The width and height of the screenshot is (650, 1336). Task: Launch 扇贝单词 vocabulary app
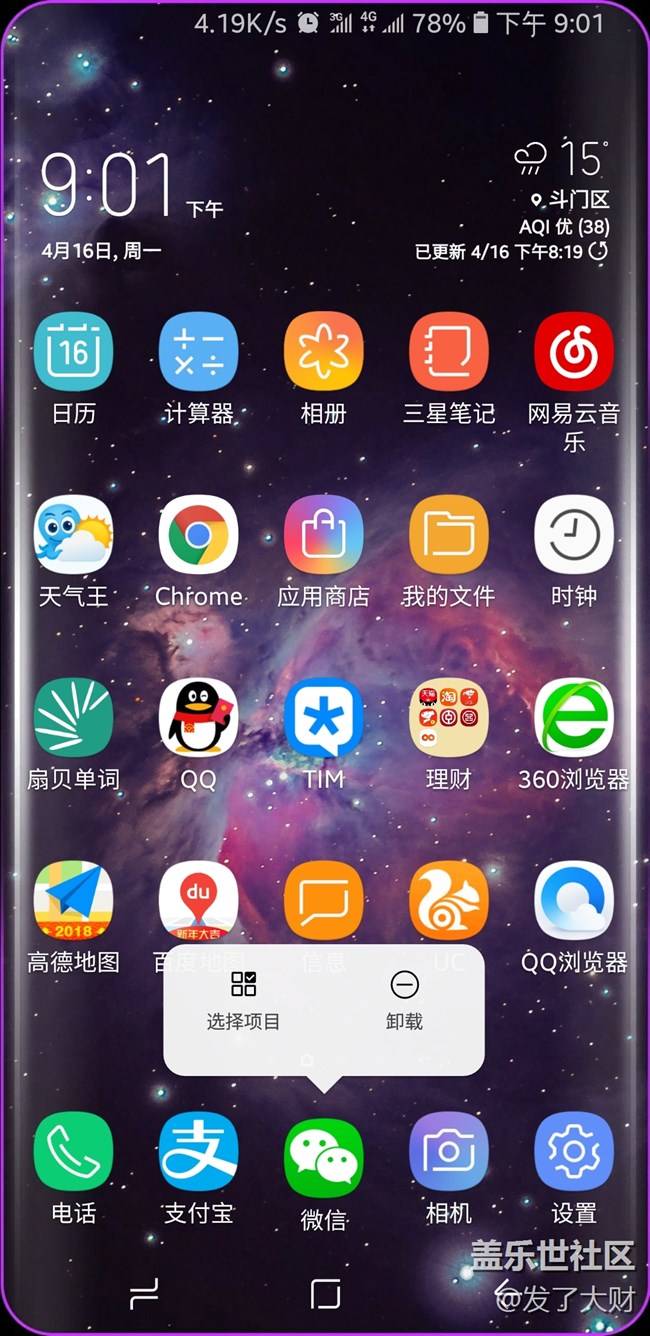[74, 718]
